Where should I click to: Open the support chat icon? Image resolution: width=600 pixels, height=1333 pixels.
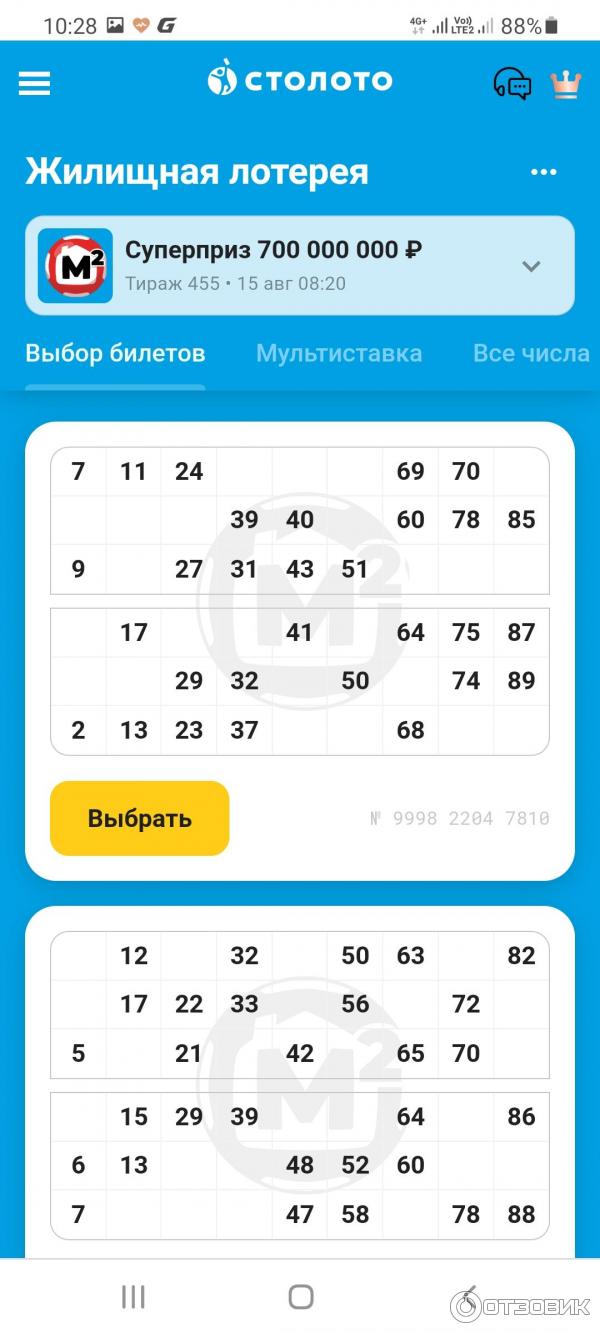[x=512, y=83]
